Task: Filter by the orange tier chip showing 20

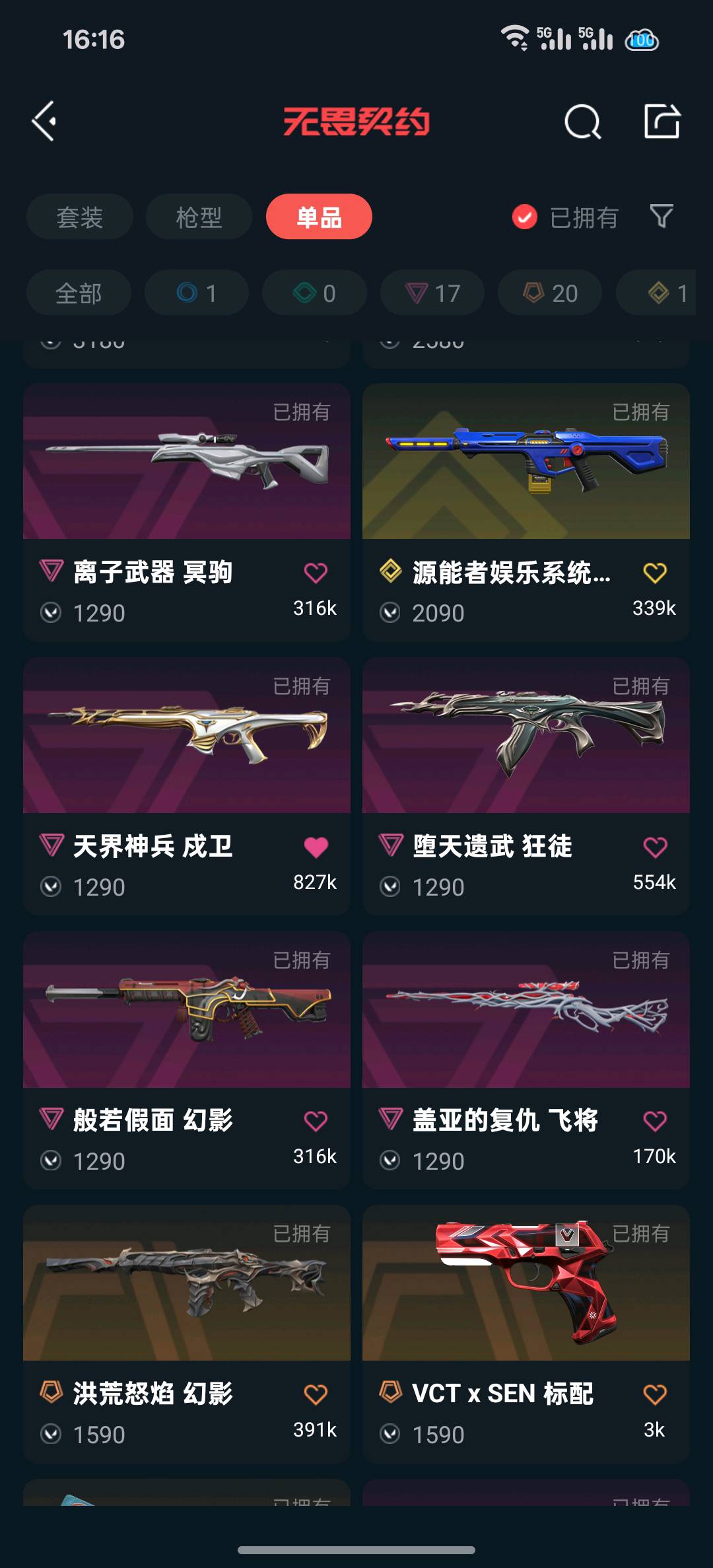Action: click(x=550, y=293)
